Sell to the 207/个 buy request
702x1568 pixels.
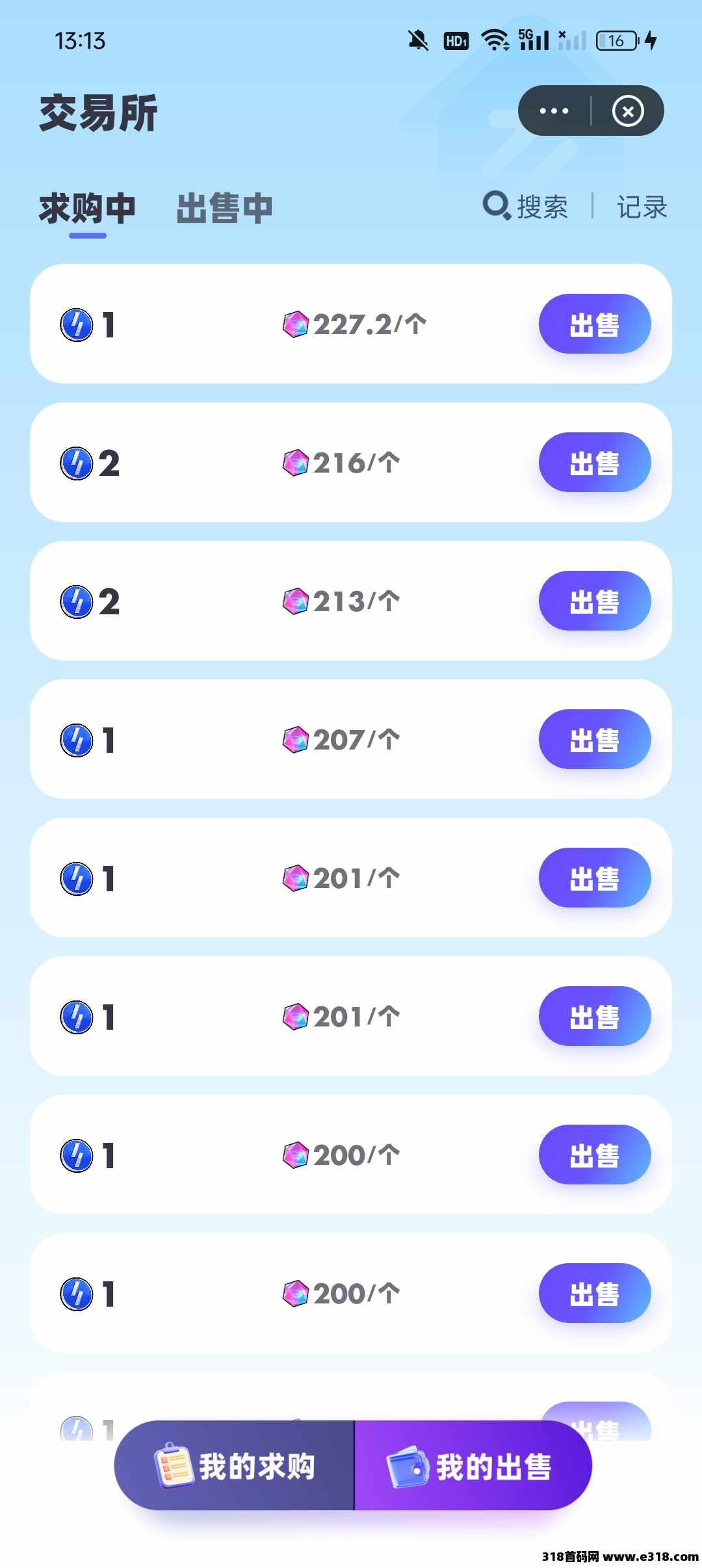tap(594, 739)
